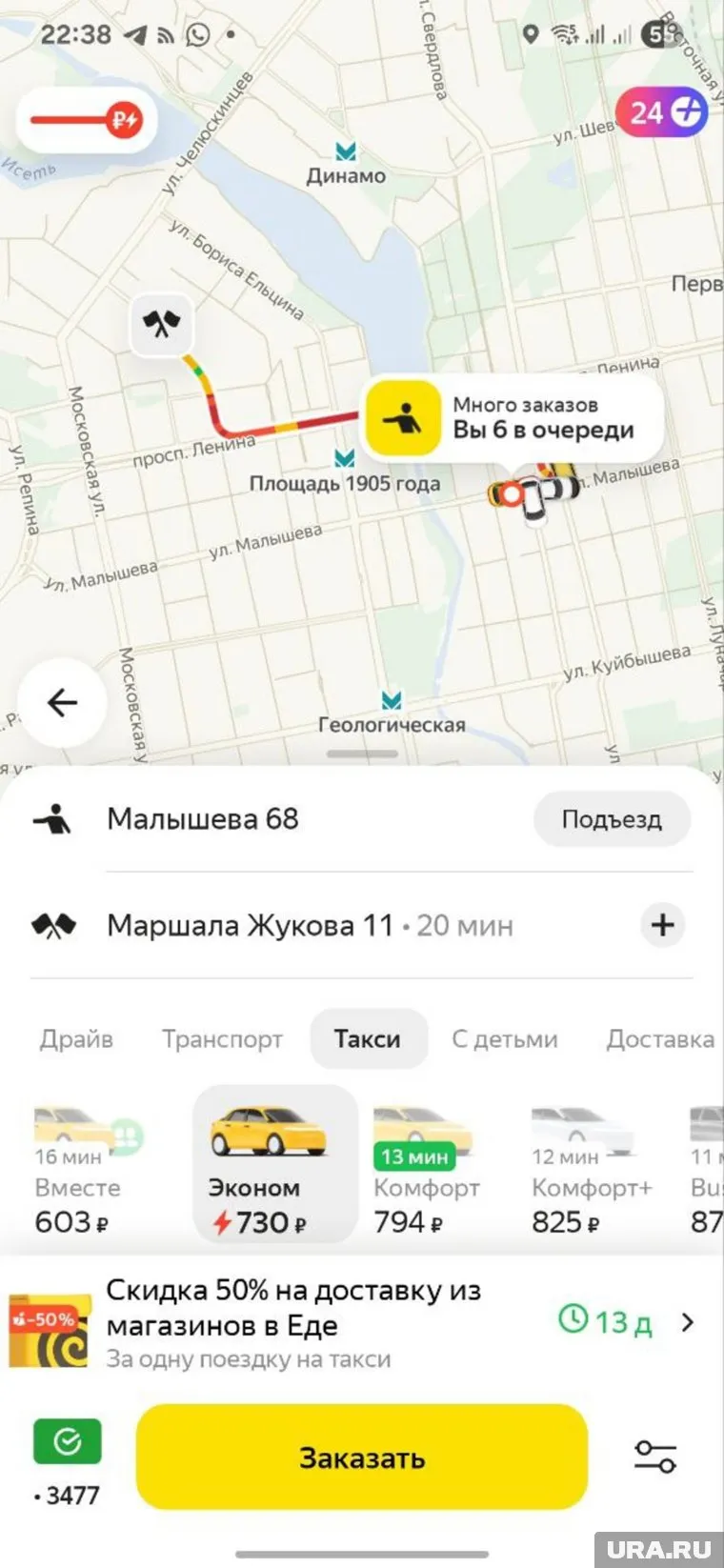Open the Доставка tab
The image size is (724, 1568).
[659, 1038]
